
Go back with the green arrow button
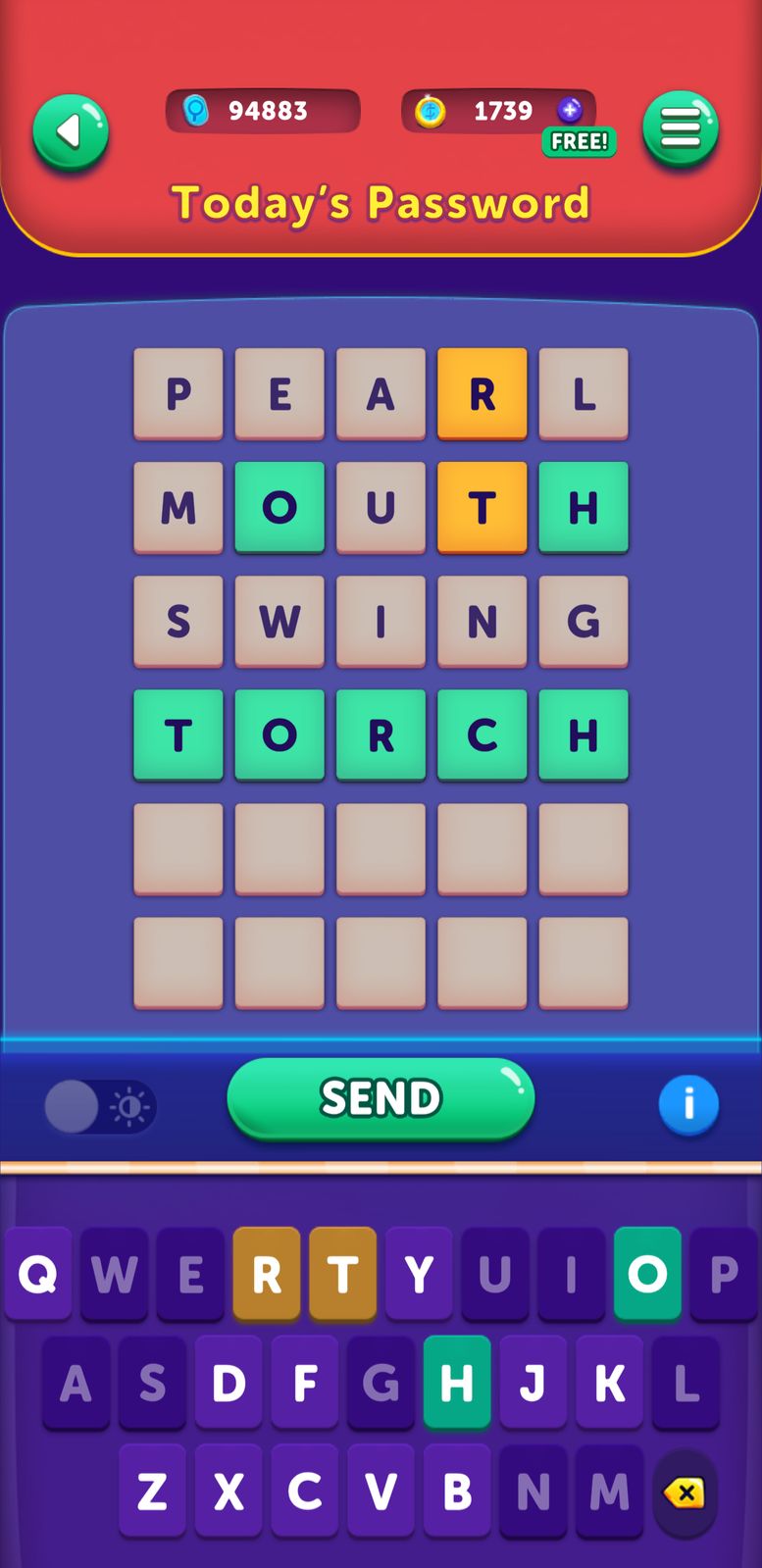70,131
